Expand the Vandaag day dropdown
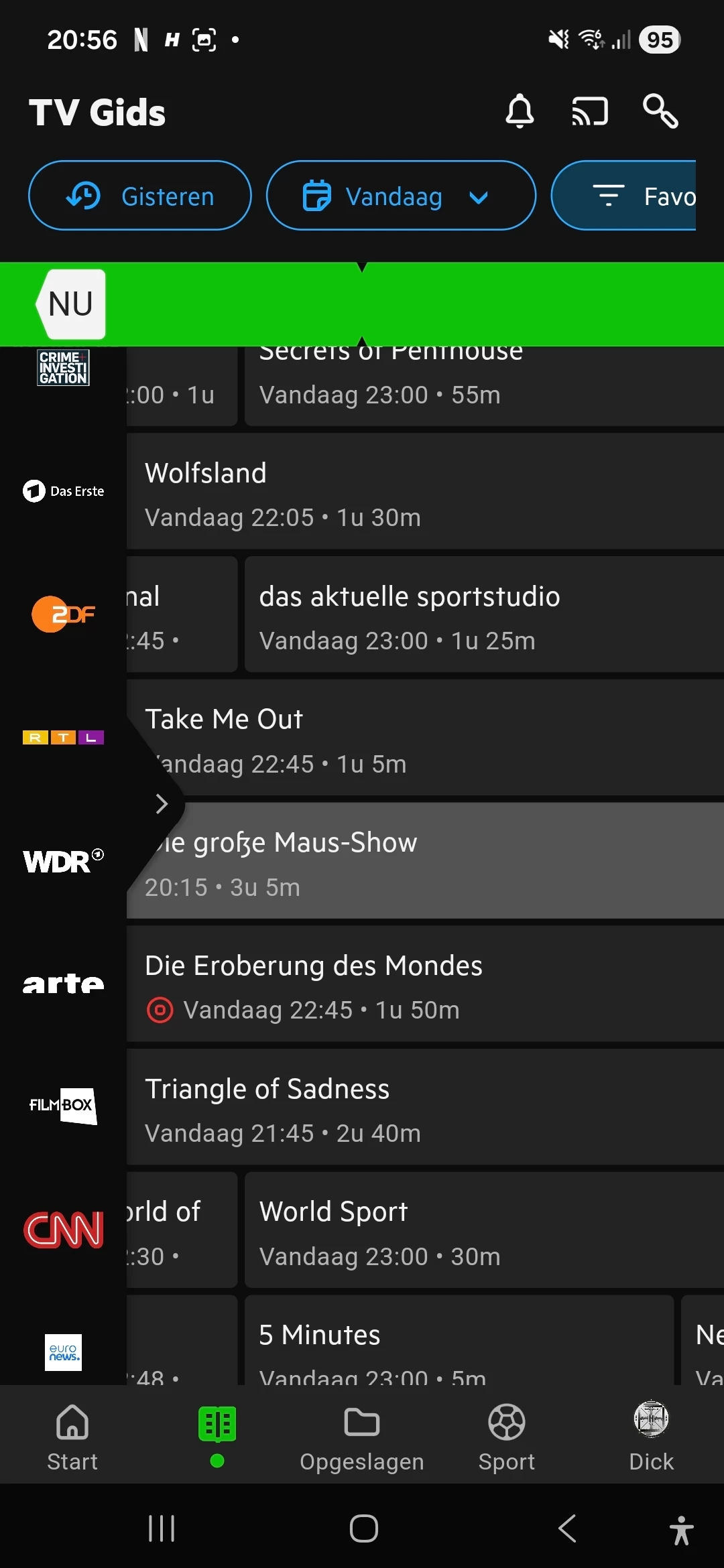724x1568 pixels. tap(401, 196)
